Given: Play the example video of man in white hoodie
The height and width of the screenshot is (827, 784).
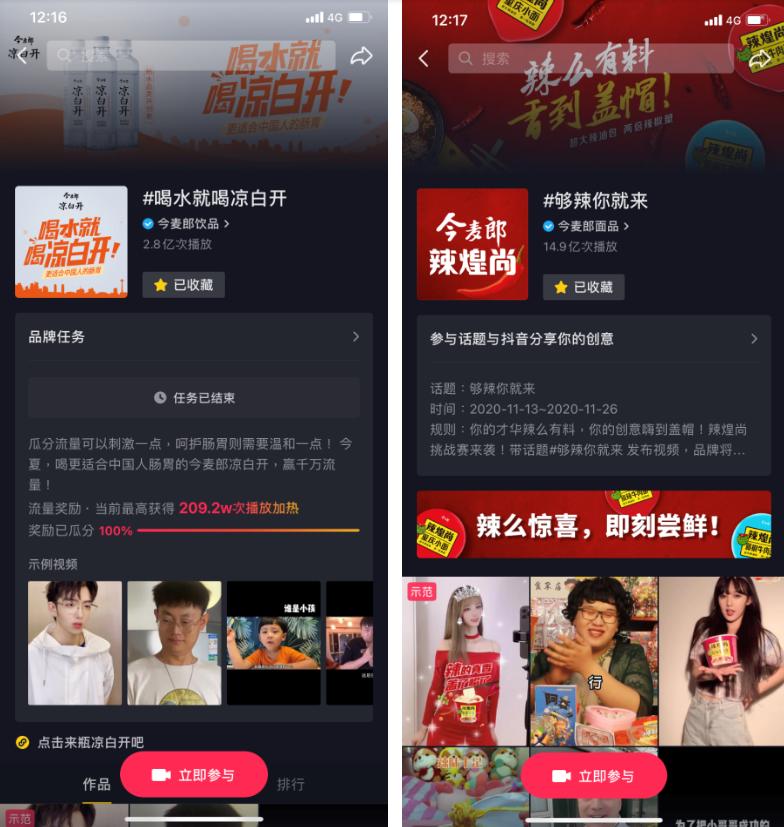Looking at the screenshot, I should 75,643.
